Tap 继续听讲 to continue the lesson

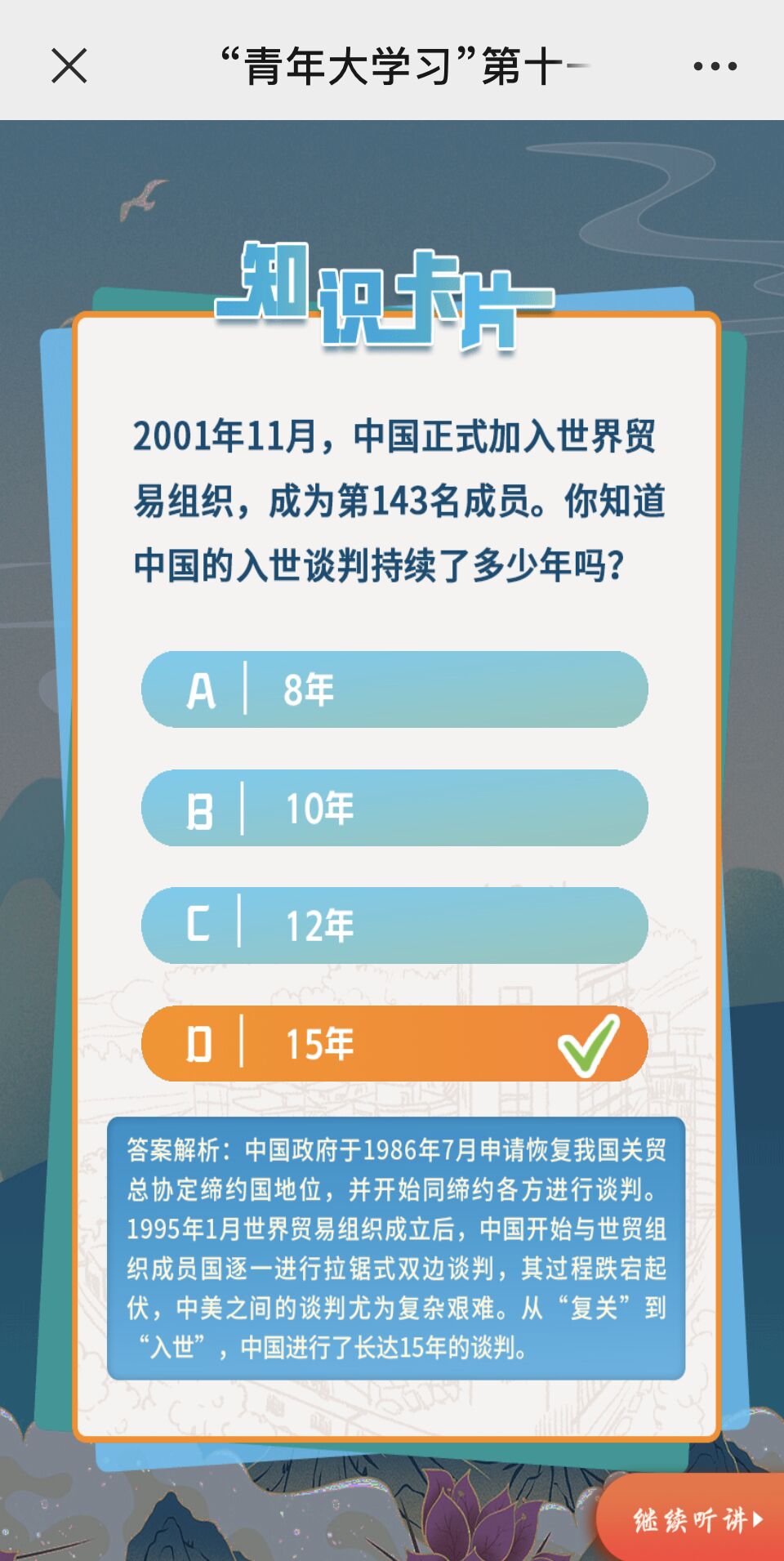pyautogui.click(x=696, y=1519)
